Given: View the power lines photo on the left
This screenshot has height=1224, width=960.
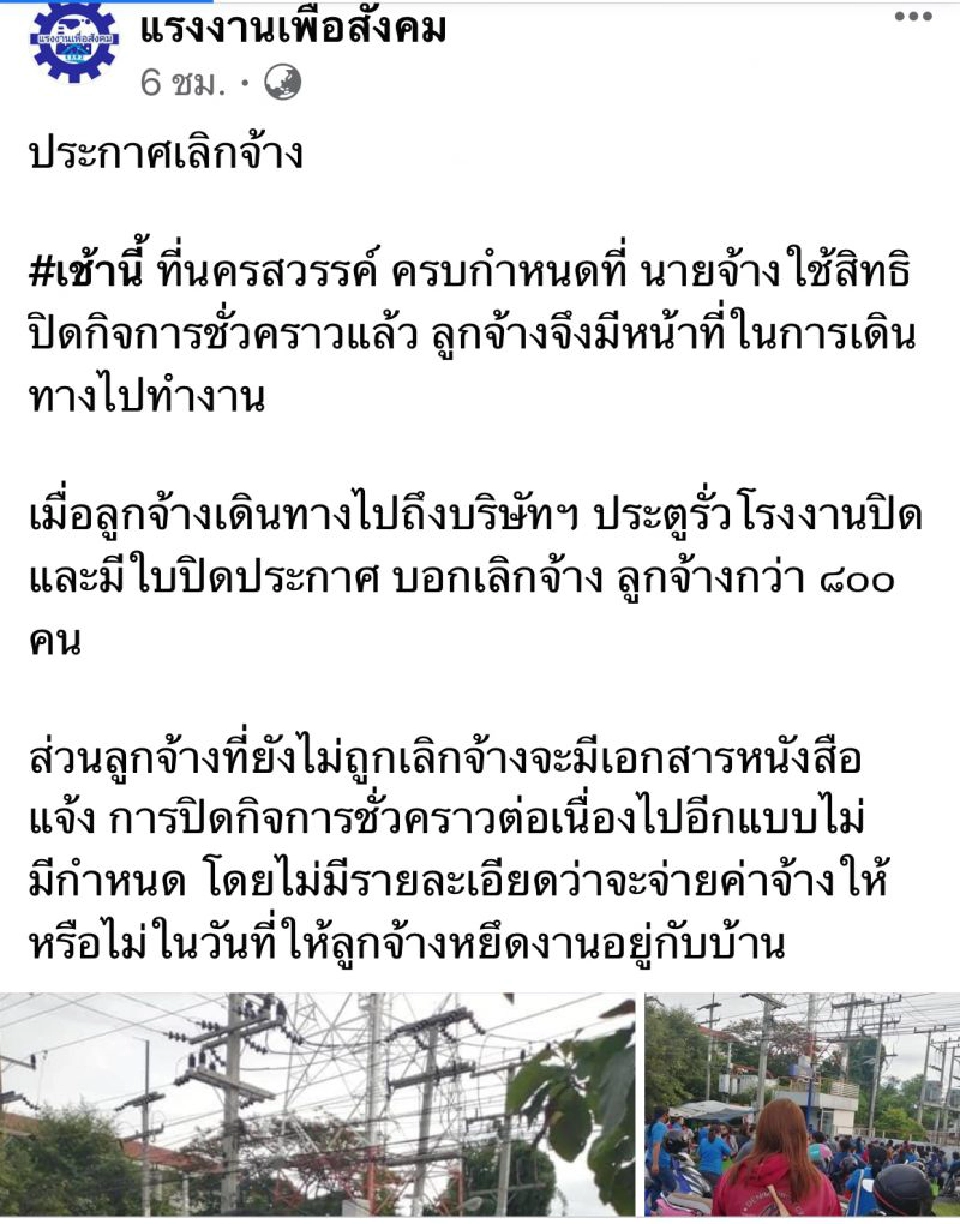Looking at the screenshot, I should click(x=300, y=1100).
